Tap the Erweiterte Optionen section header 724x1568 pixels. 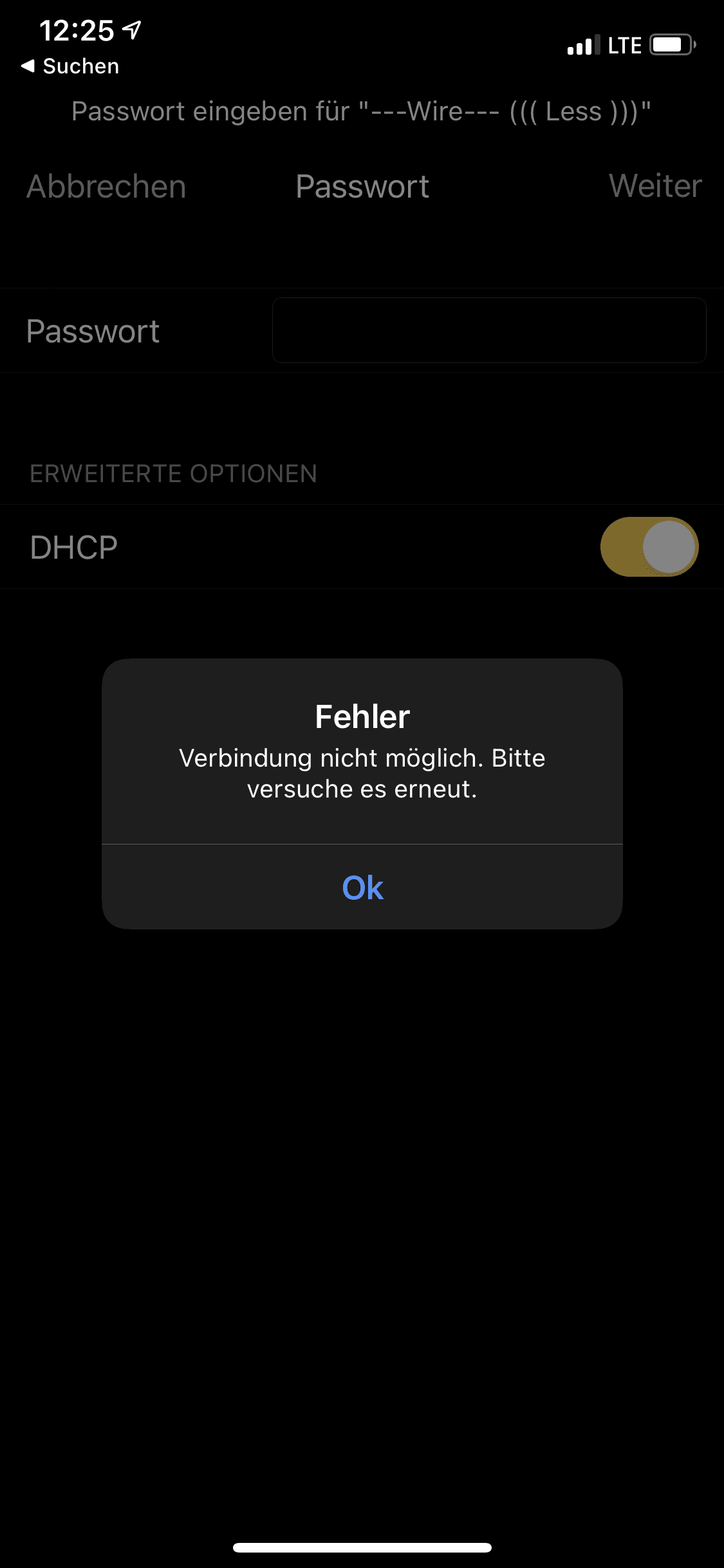pyautogui.click(x=172, y=473)
